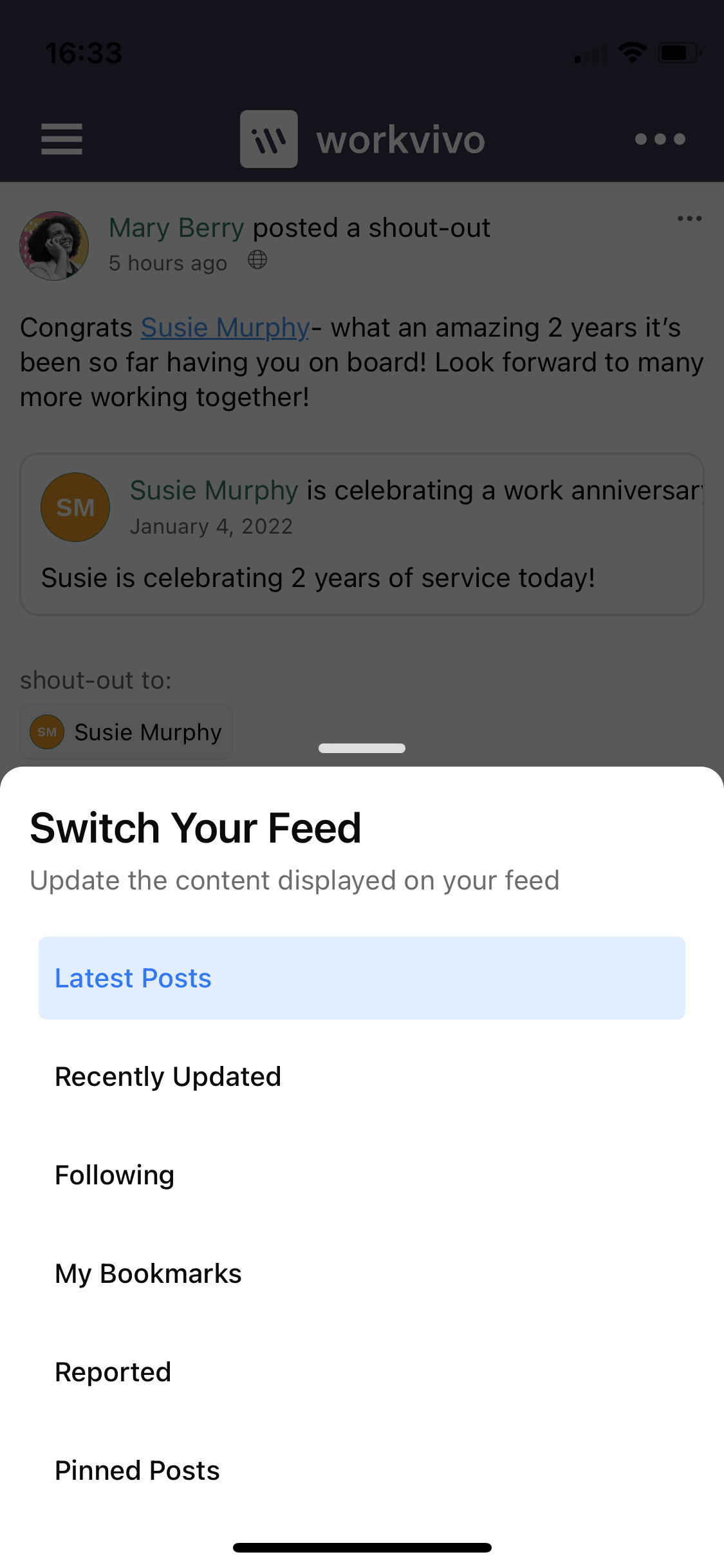Open My Bookmarks feed
This screenshot has height=1568, width=724.
pyautogui.click(x=148, y=1274)
